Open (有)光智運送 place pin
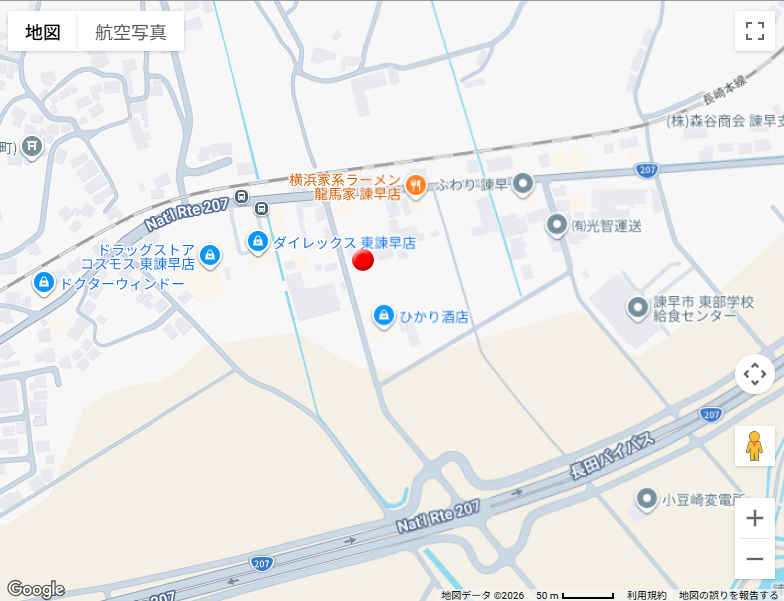Image resolution: width=784 pixels, height=601 pixels. coord(557,225)
